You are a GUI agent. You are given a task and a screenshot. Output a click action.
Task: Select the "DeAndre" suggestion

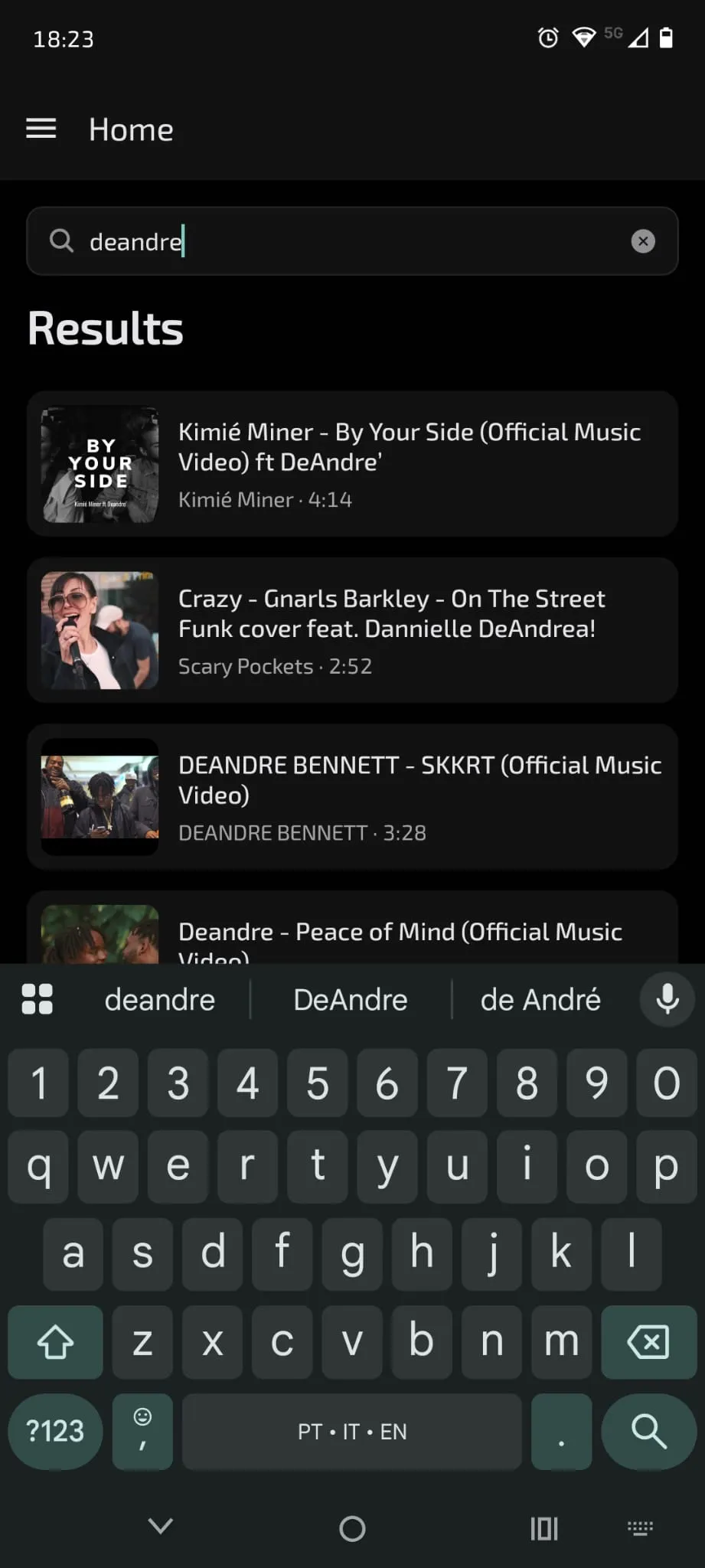click(x=350, y=999)
